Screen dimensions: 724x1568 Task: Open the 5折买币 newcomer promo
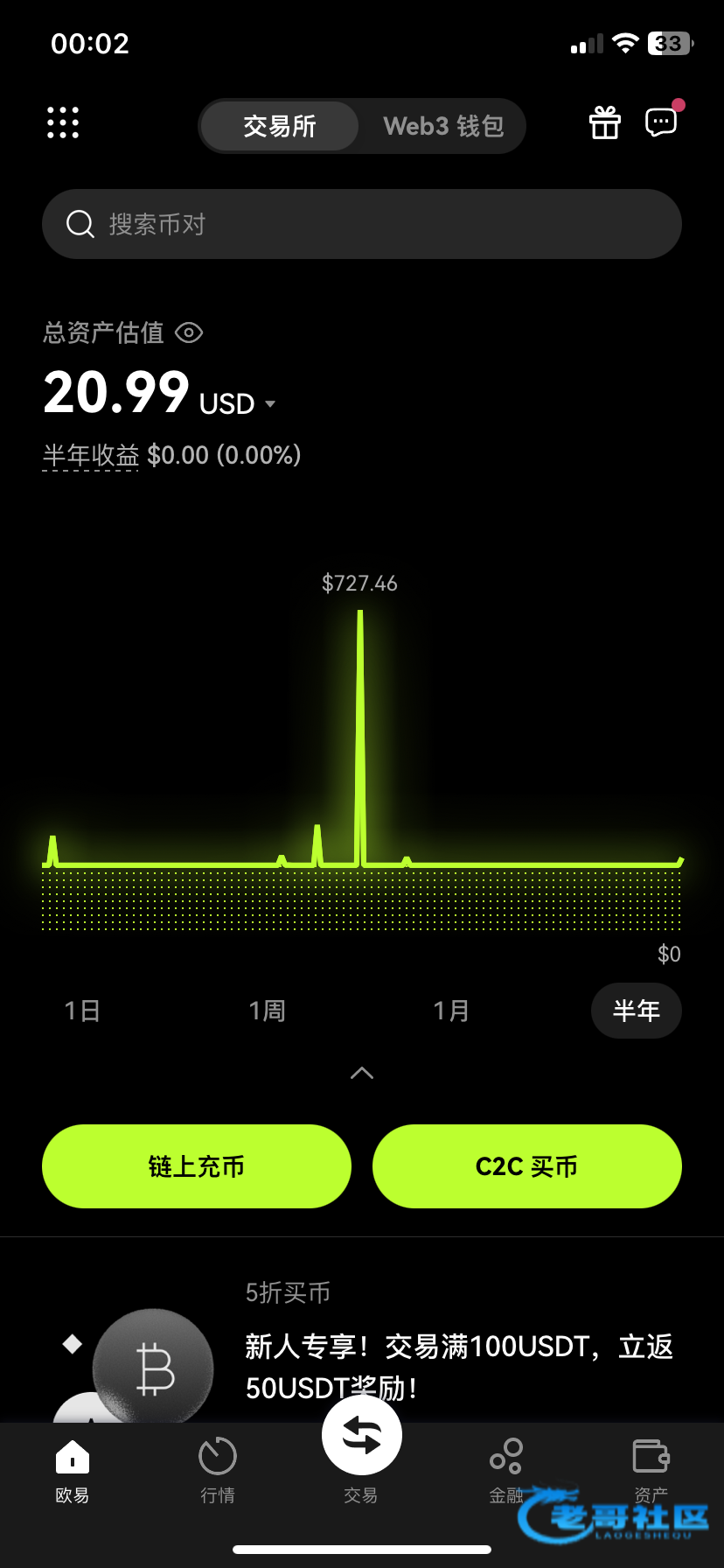458,1346
